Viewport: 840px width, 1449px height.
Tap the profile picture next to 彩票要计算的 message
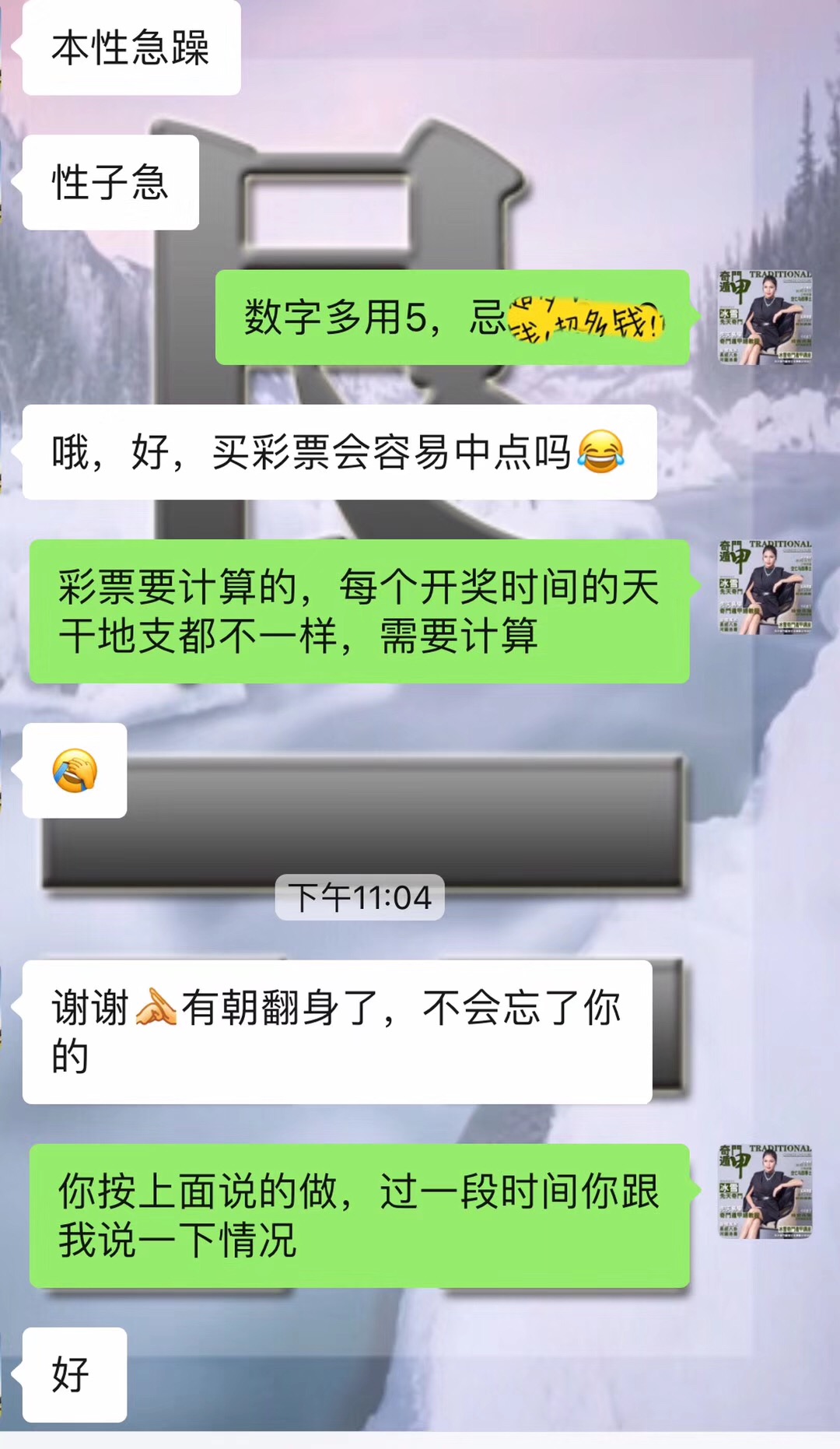point(765,587)
